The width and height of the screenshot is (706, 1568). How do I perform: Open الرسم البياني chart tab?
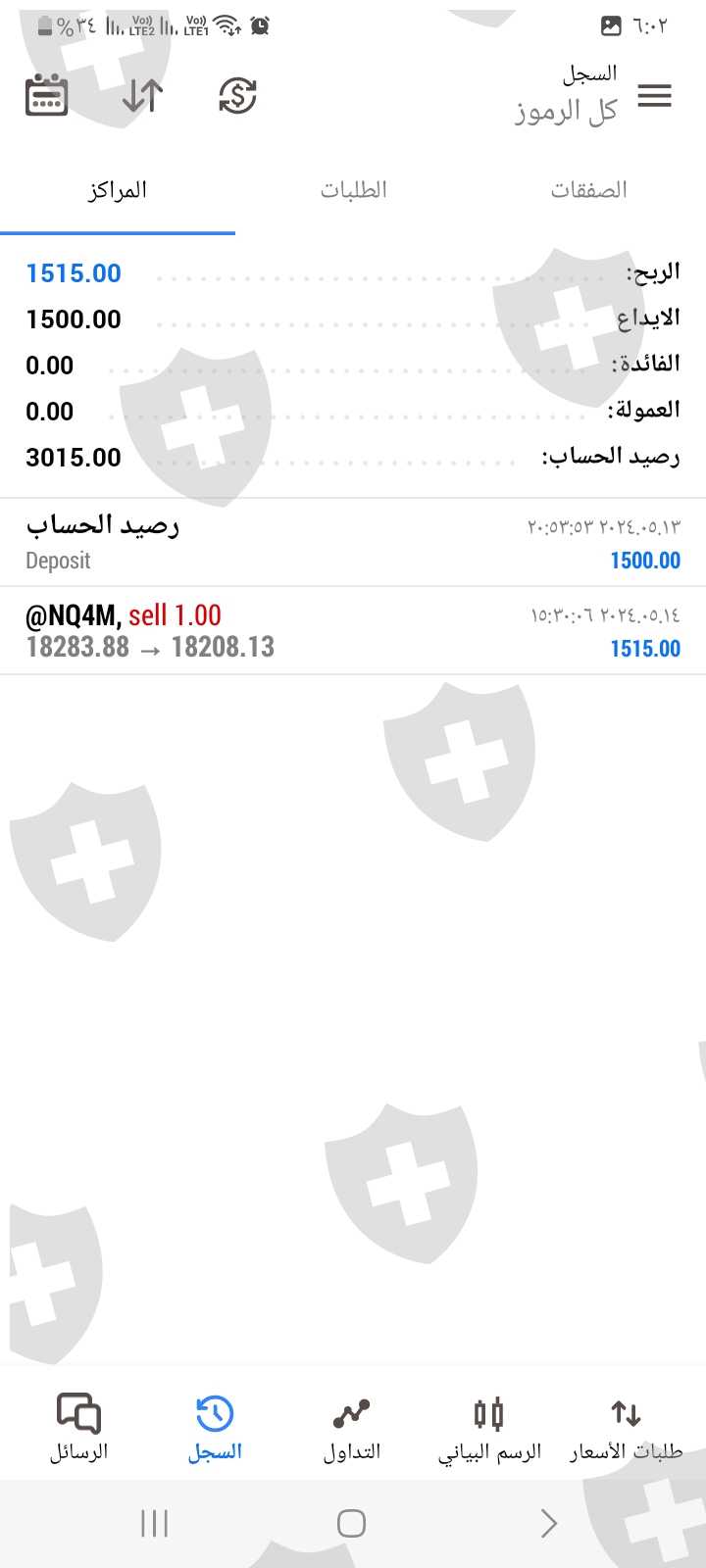488,1427
